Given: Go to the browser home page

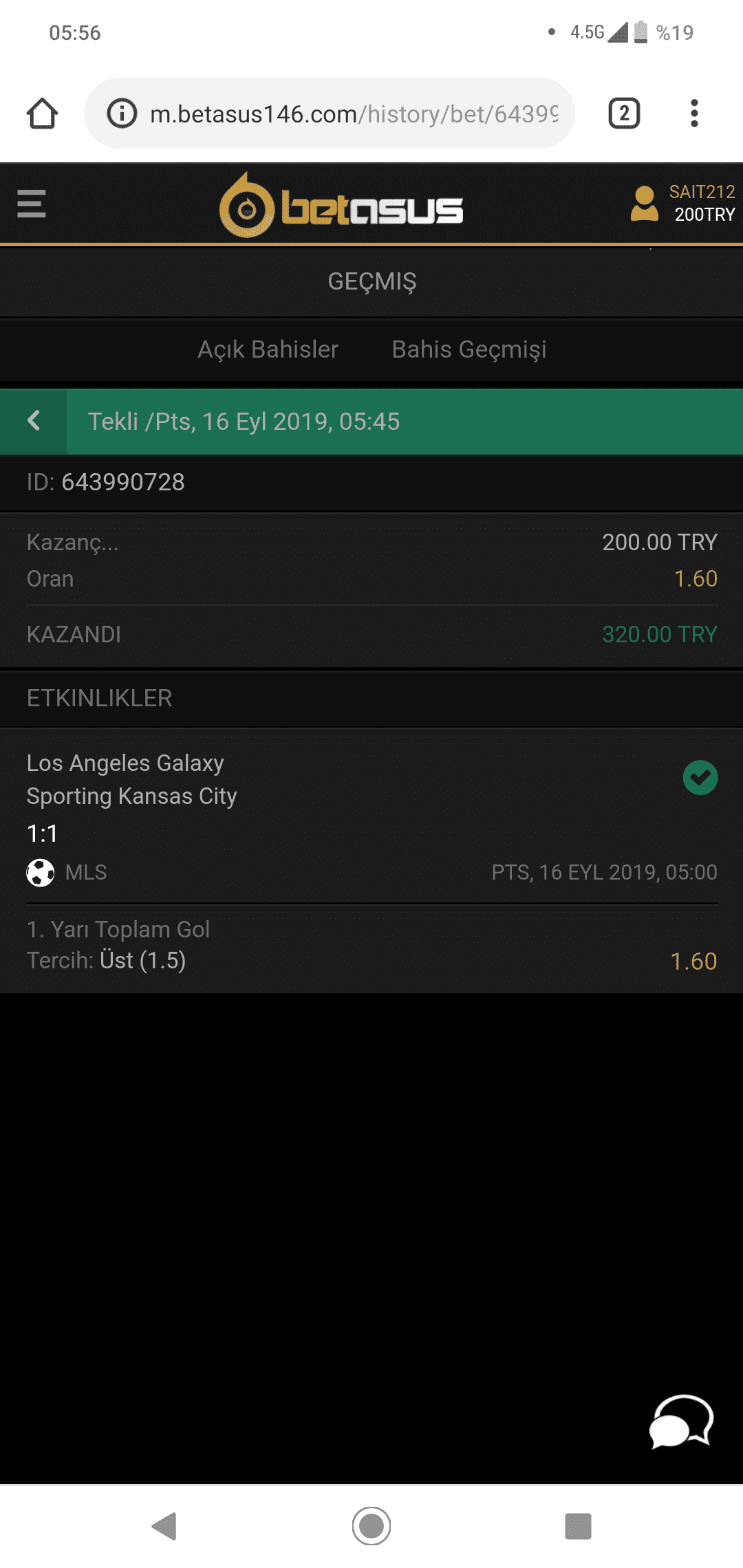Looking at the screenshot, I should coord(42,113).
